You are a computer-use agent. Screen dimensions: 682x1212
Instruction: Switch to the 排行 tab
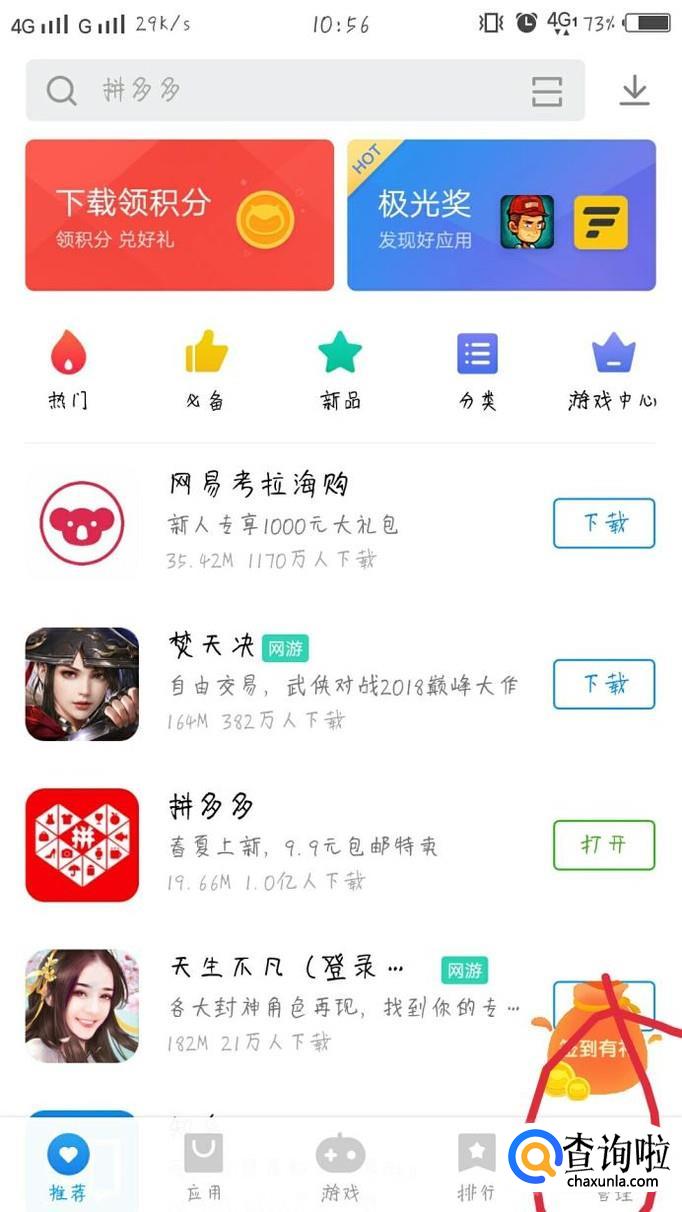coord(476,1165)
